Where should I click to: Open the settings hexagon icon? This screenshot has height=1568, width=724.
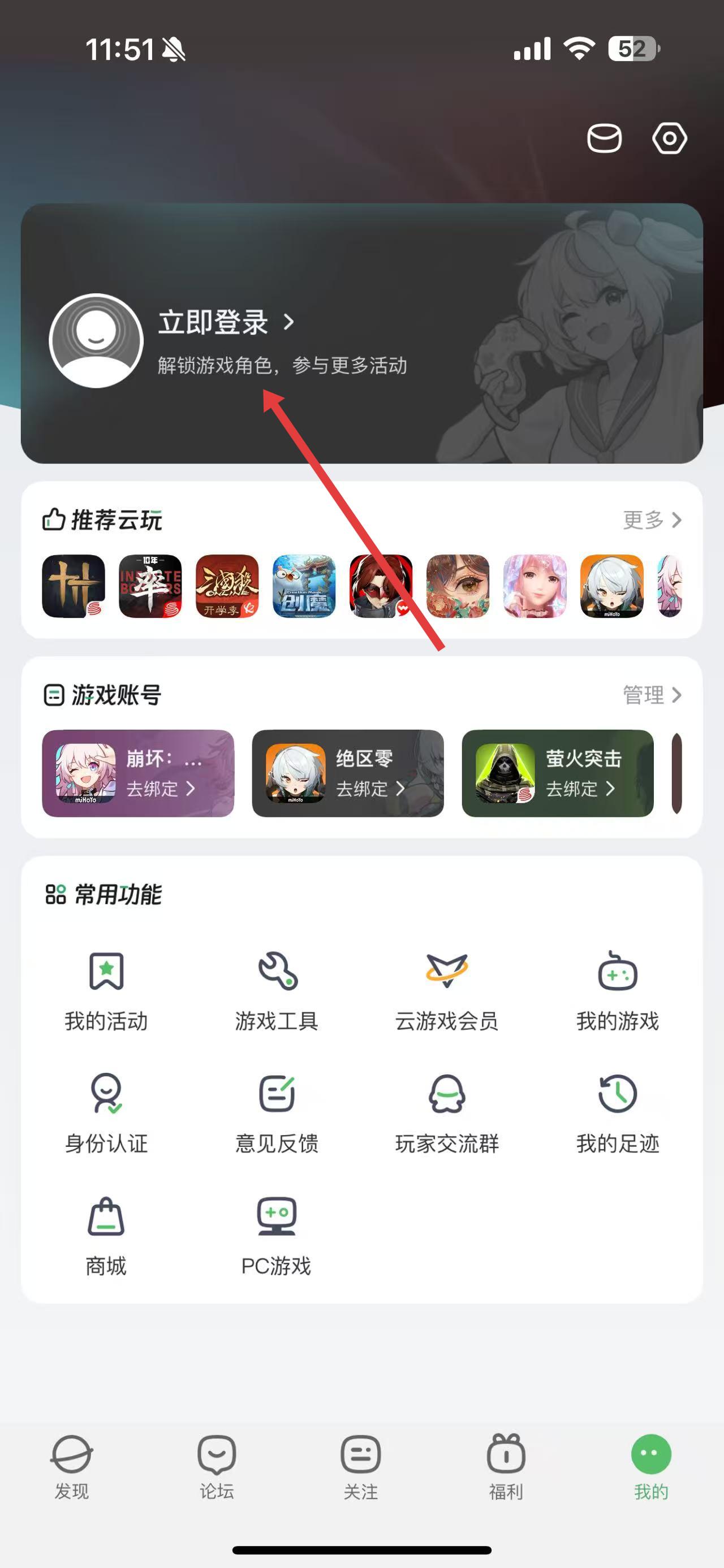(x=669, y=139)
